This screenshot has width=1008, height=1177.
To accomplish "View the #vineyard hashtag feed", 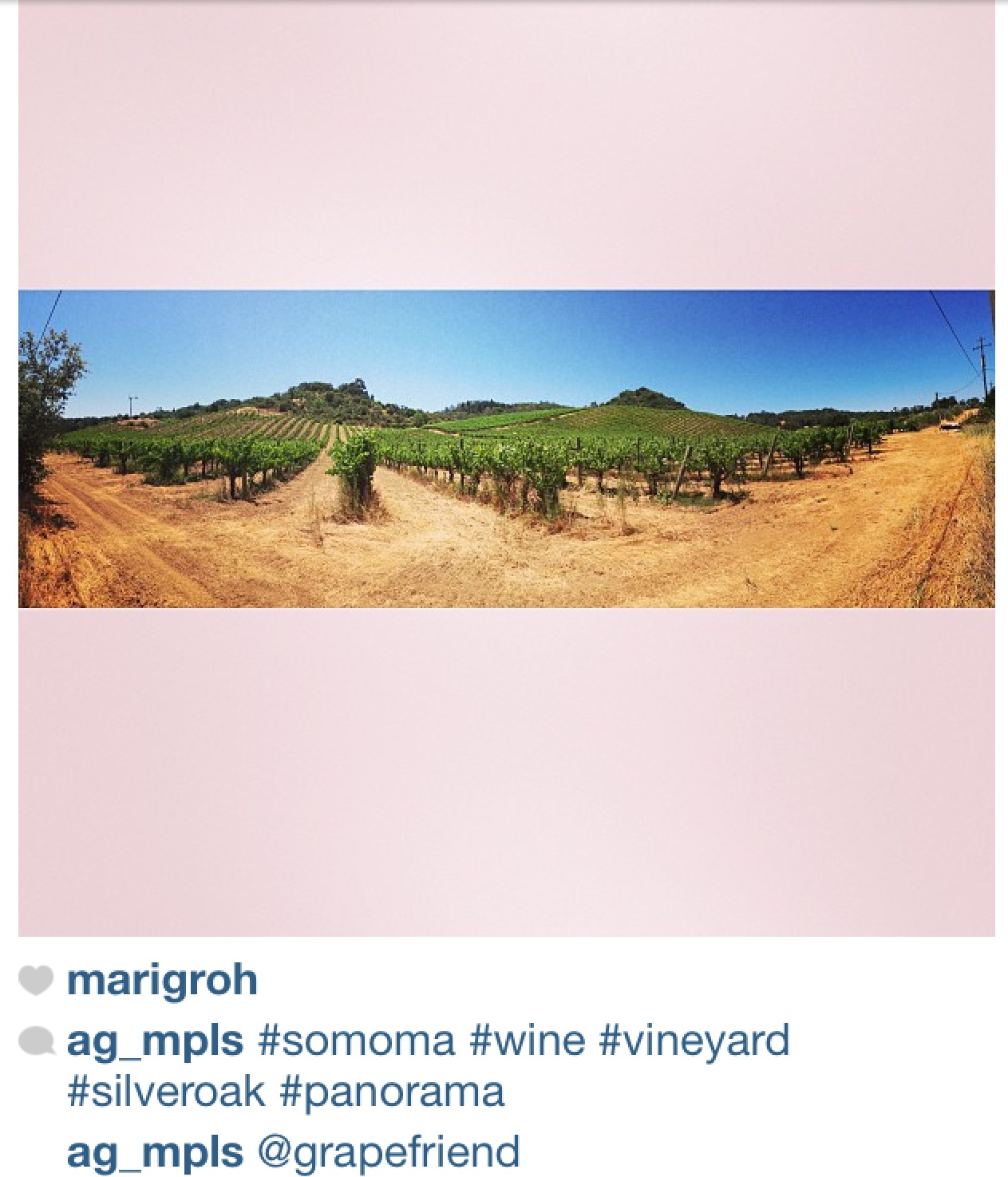I will (x=694, y=1041).
